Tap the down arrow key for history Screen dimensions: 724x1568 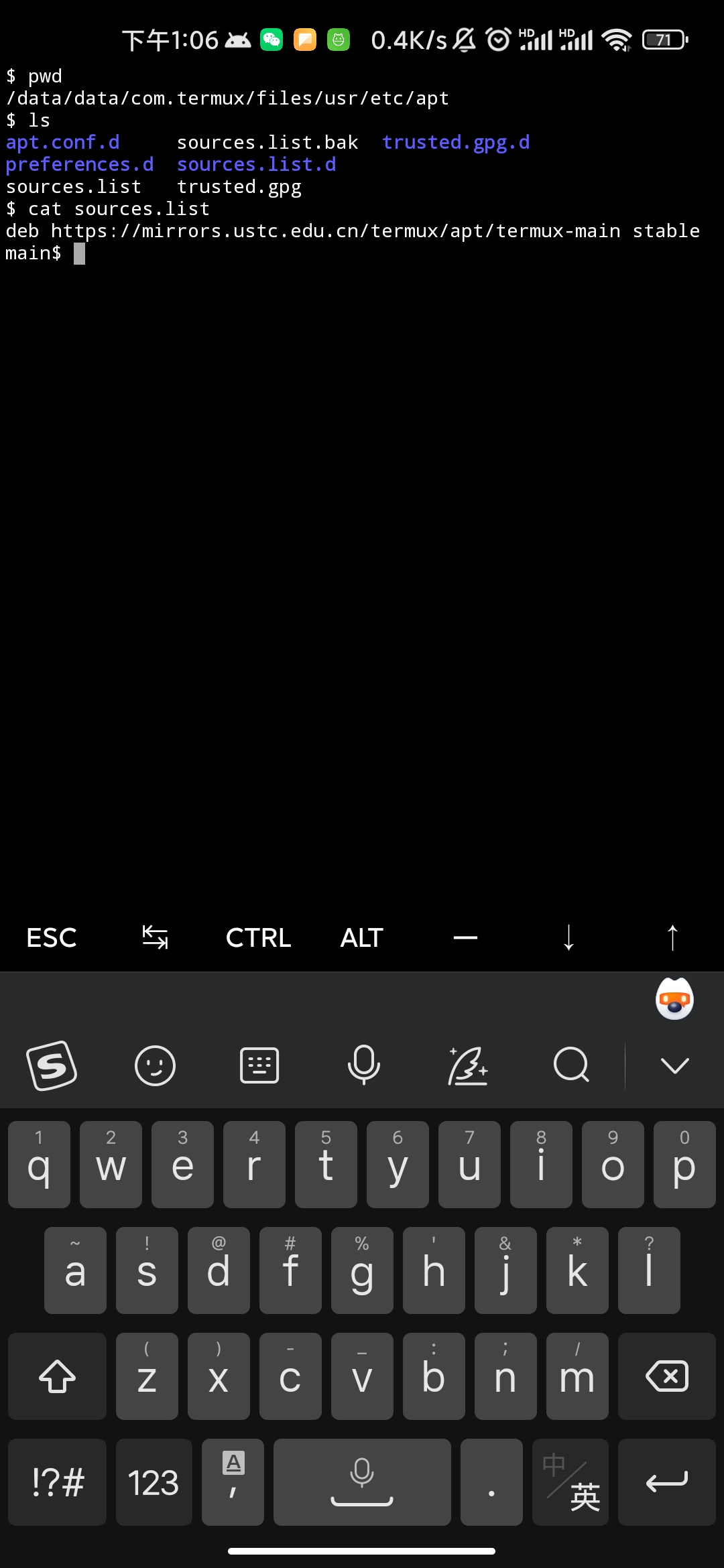(568, 937)
